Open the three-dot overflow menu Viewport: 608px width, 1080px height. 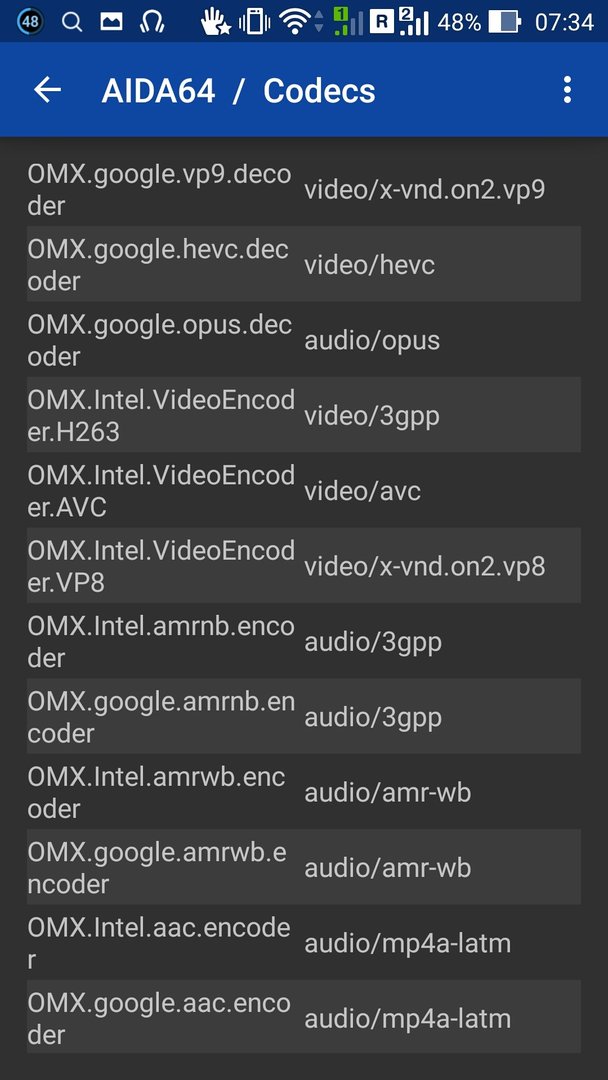567,90
